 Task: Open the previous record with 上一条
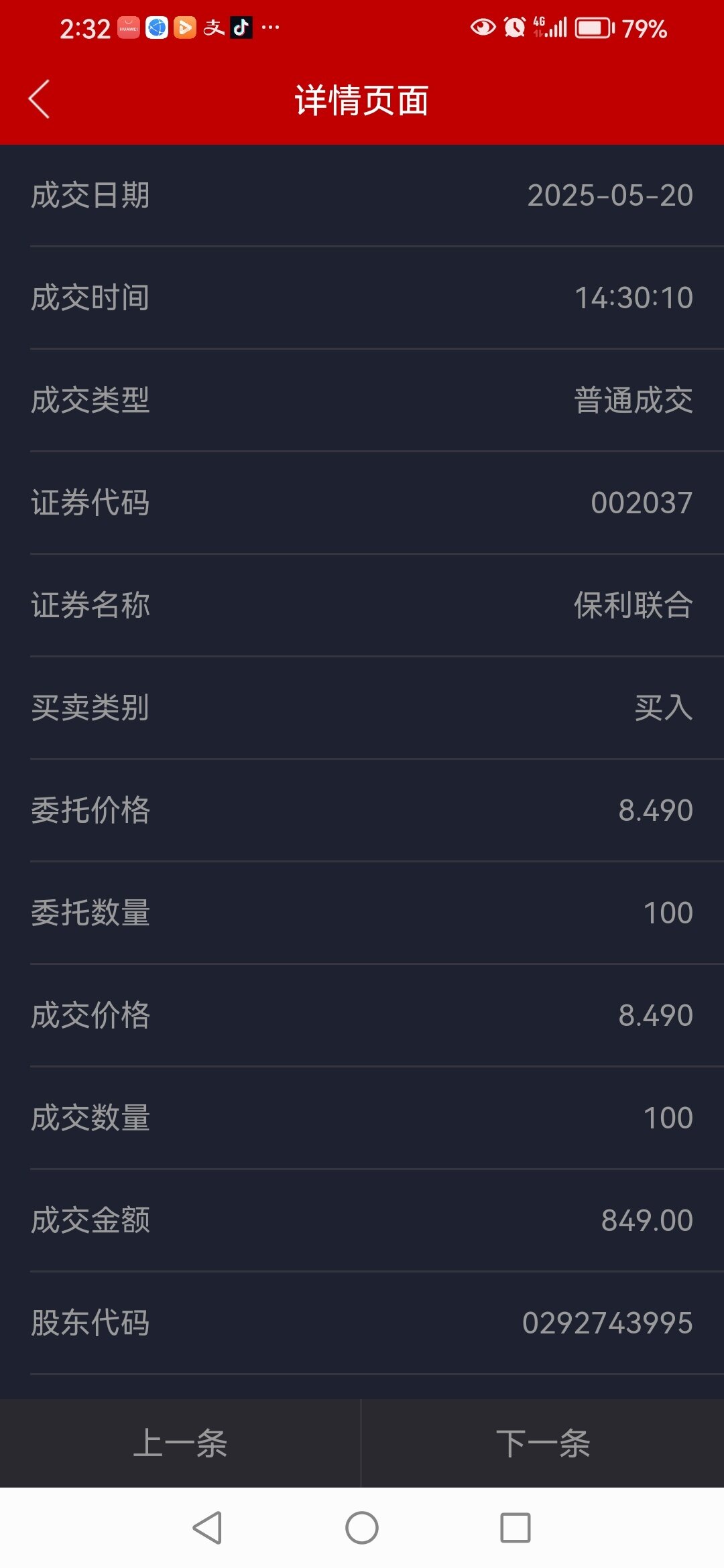point(180,1443)
